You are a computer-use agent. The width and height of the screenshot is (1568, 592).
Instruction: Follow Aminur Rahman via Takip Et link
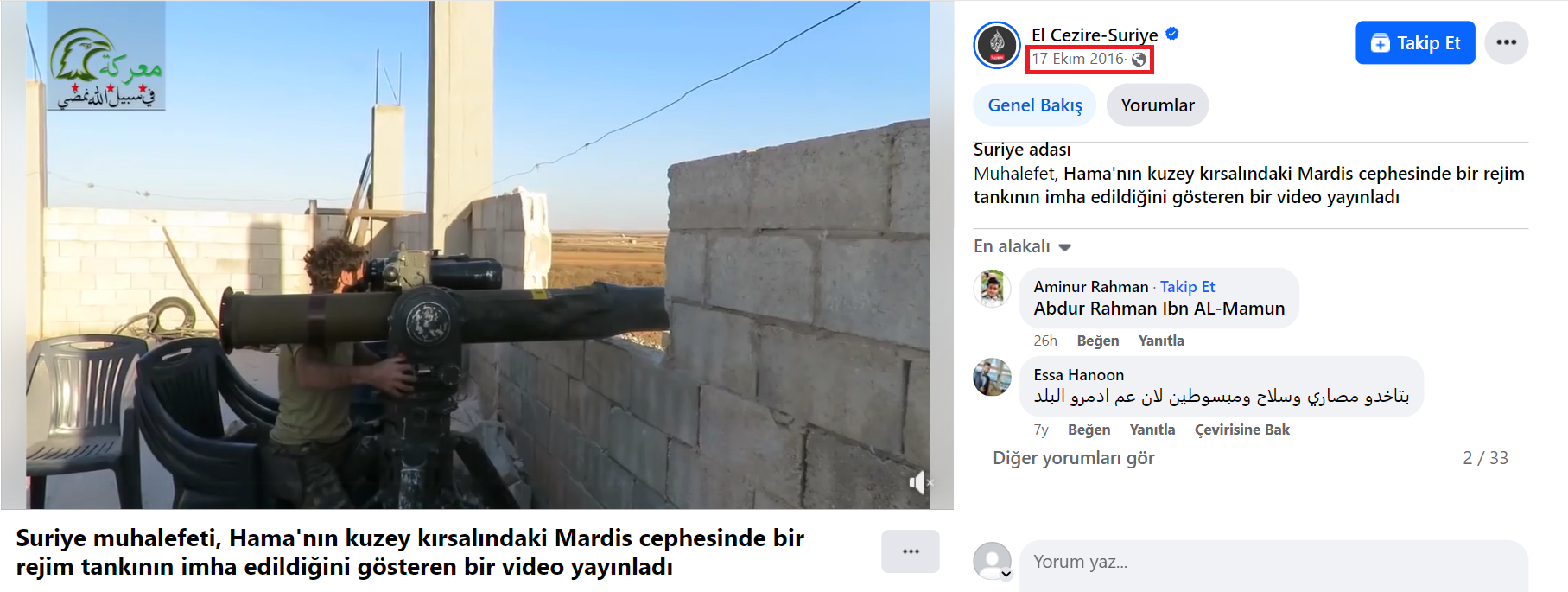pos(1187,287)
